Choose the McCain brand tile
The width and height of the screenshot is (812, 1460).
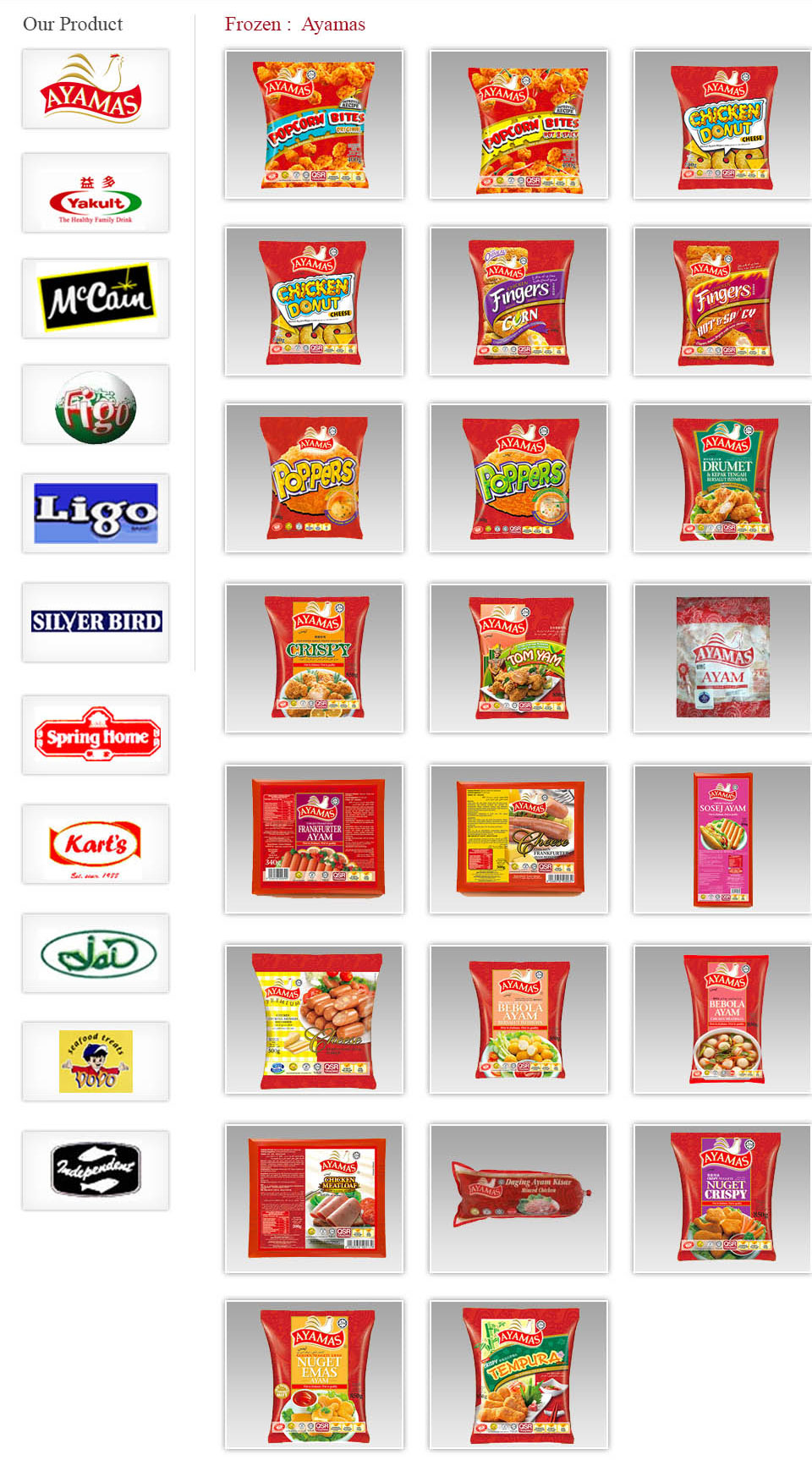coord(96,298)
